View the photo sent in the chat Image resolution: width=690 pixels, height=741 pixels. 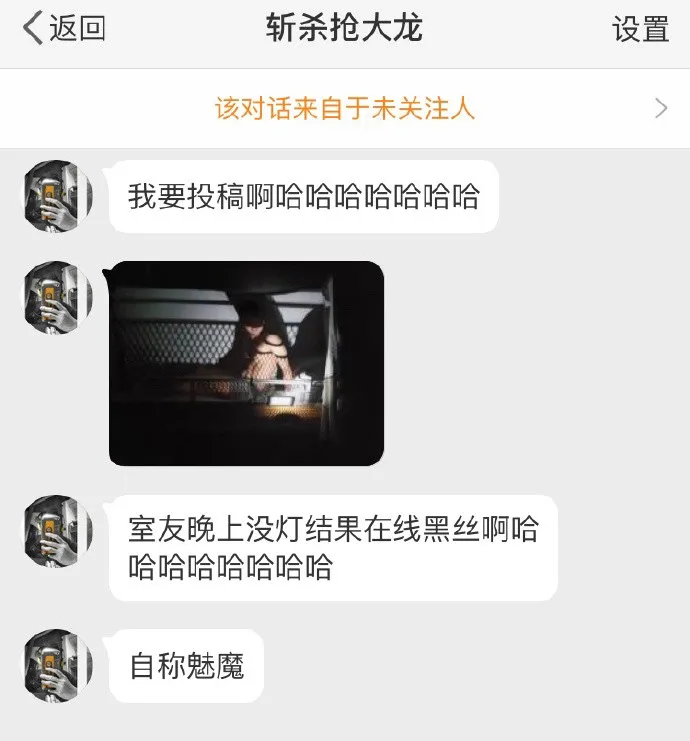pyautogui.click(x=246, y=363)
